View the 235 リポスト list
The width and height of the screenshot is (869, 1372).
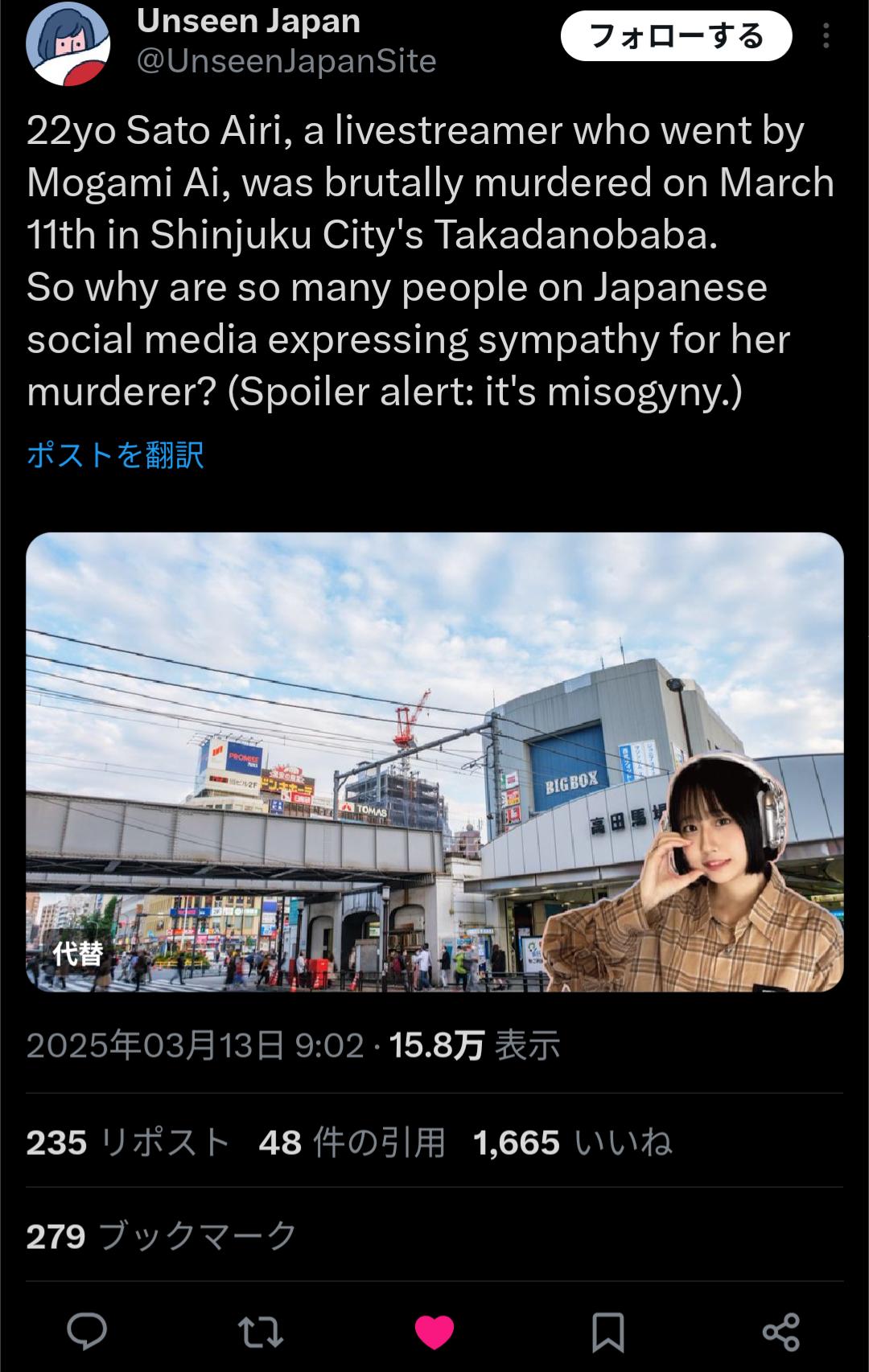coord(129,1143)
